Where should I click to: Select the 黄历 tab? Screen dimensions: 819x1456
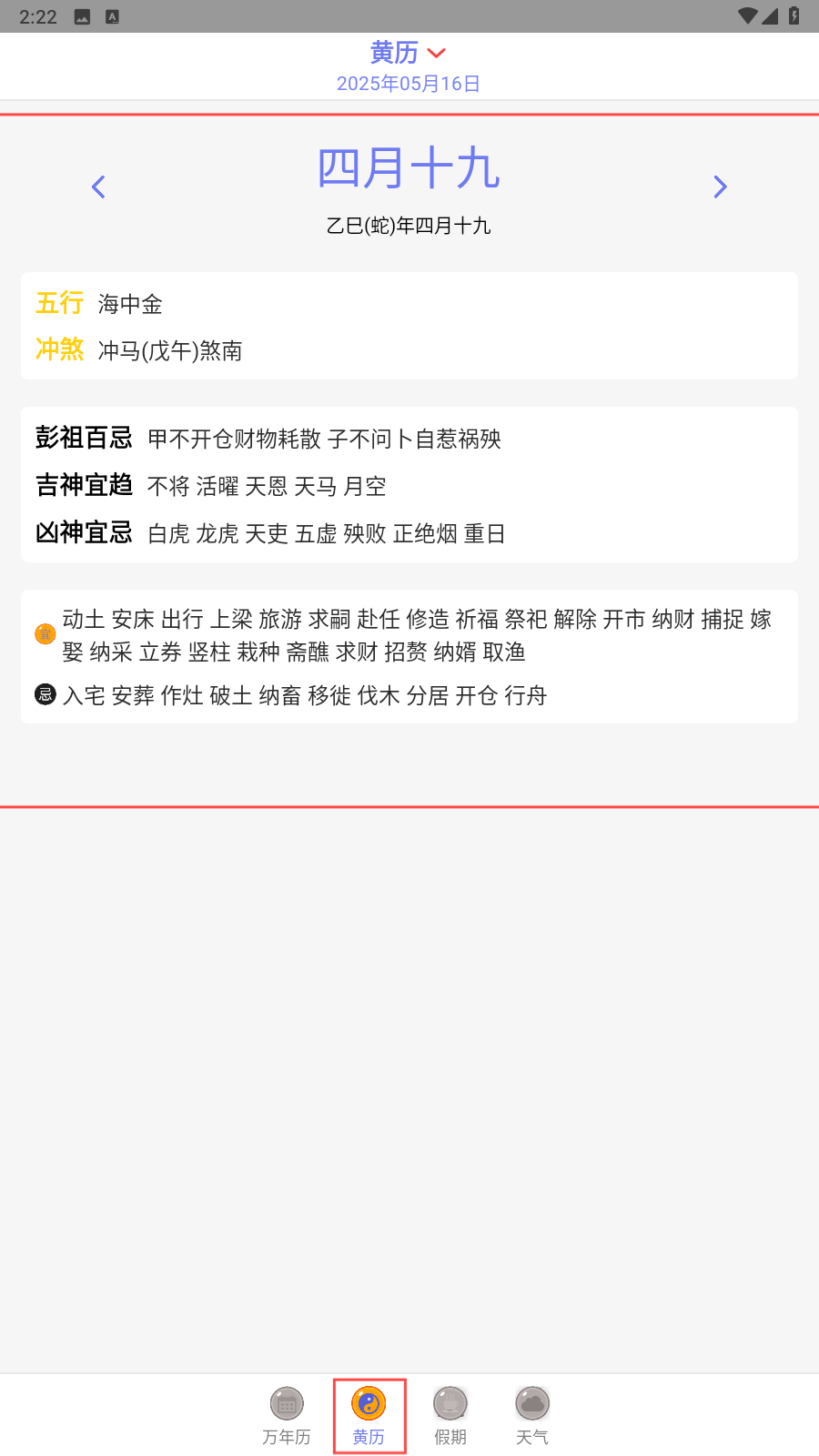(x=369, y=1416)
